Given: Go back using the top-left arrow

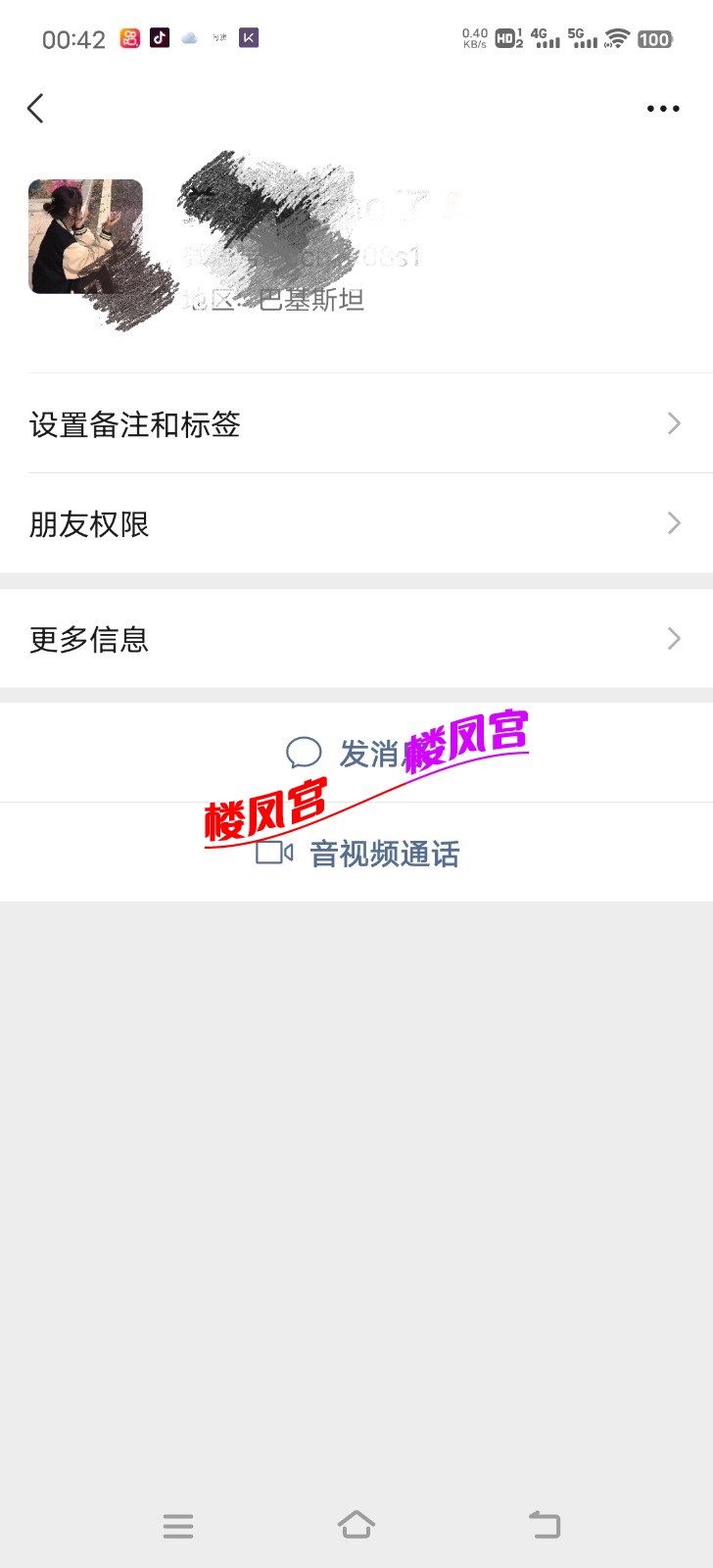Looking at the screenshot, I should (x=36, y=109).
